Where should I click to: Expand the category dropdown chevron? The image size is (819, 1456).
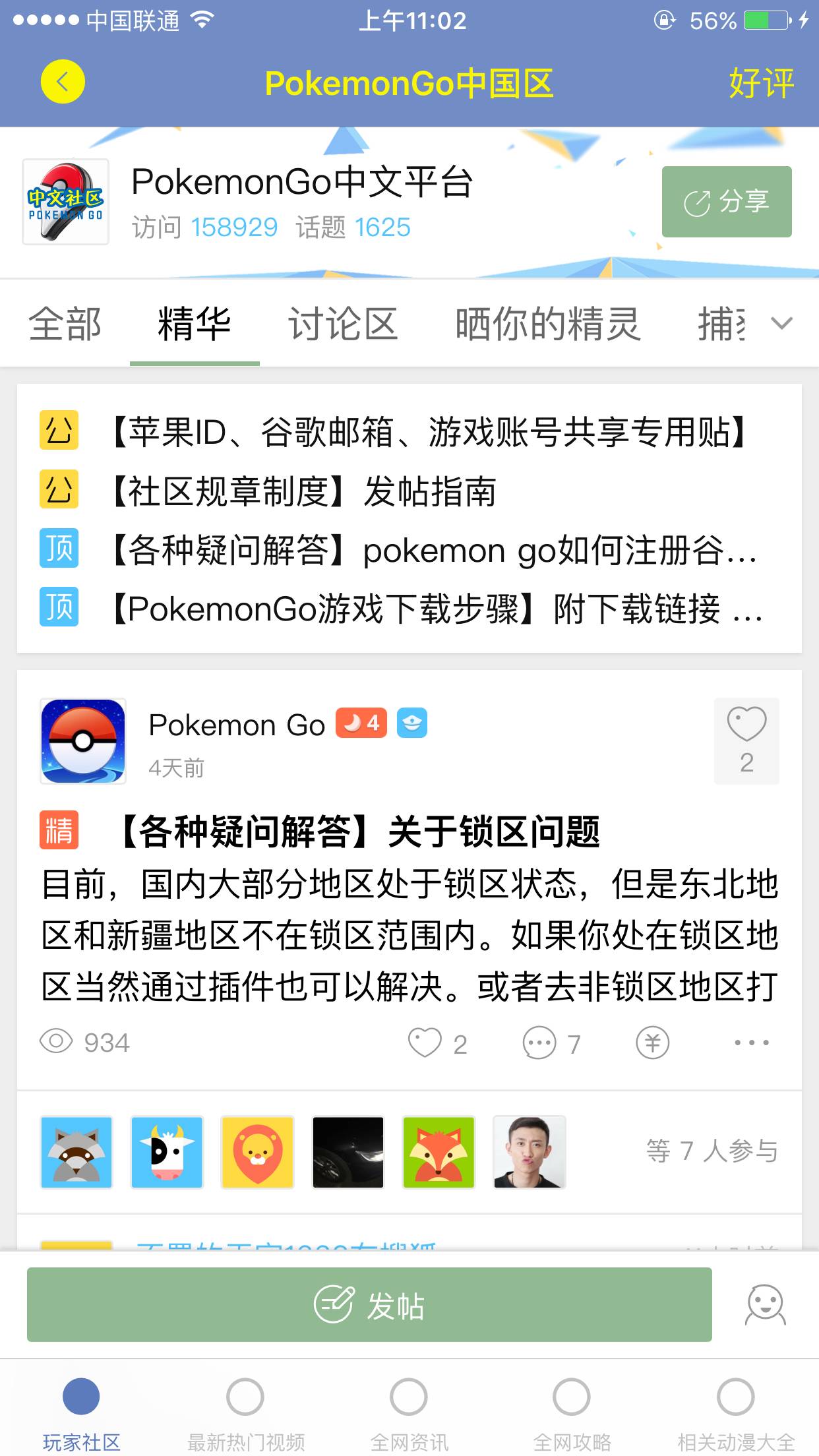pyautogui.click(x=781, y=323)
